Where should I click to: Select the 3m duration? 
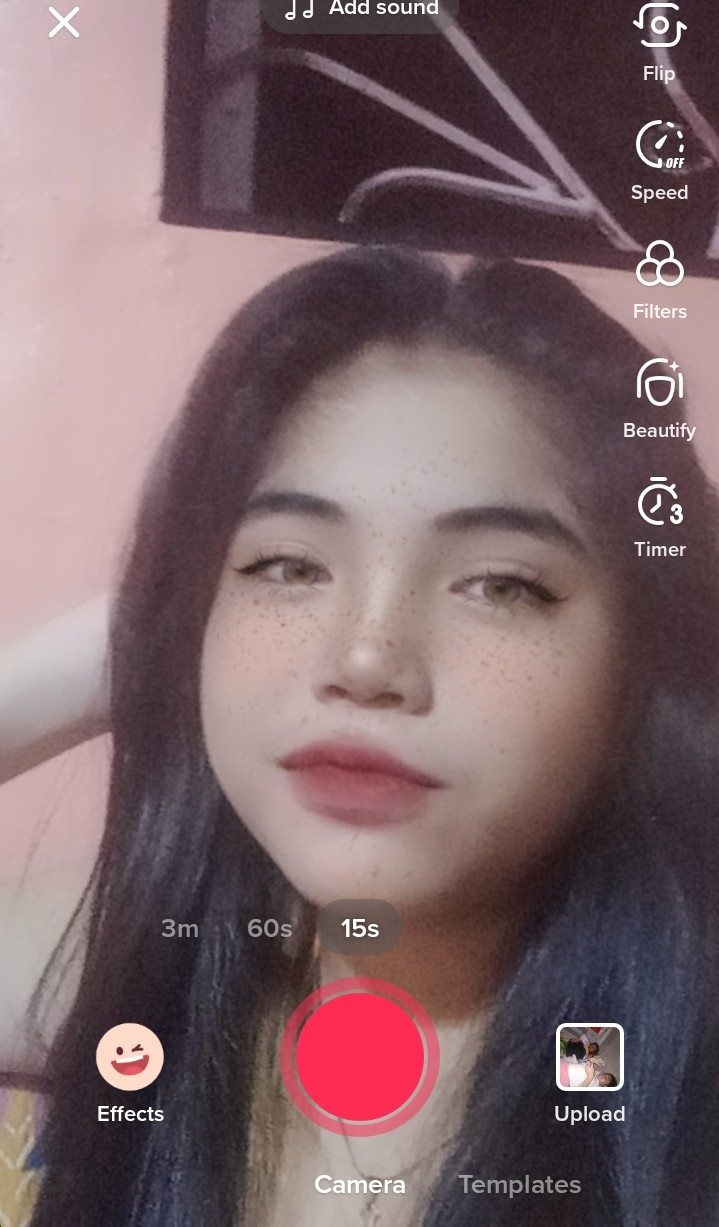point(180,928)
